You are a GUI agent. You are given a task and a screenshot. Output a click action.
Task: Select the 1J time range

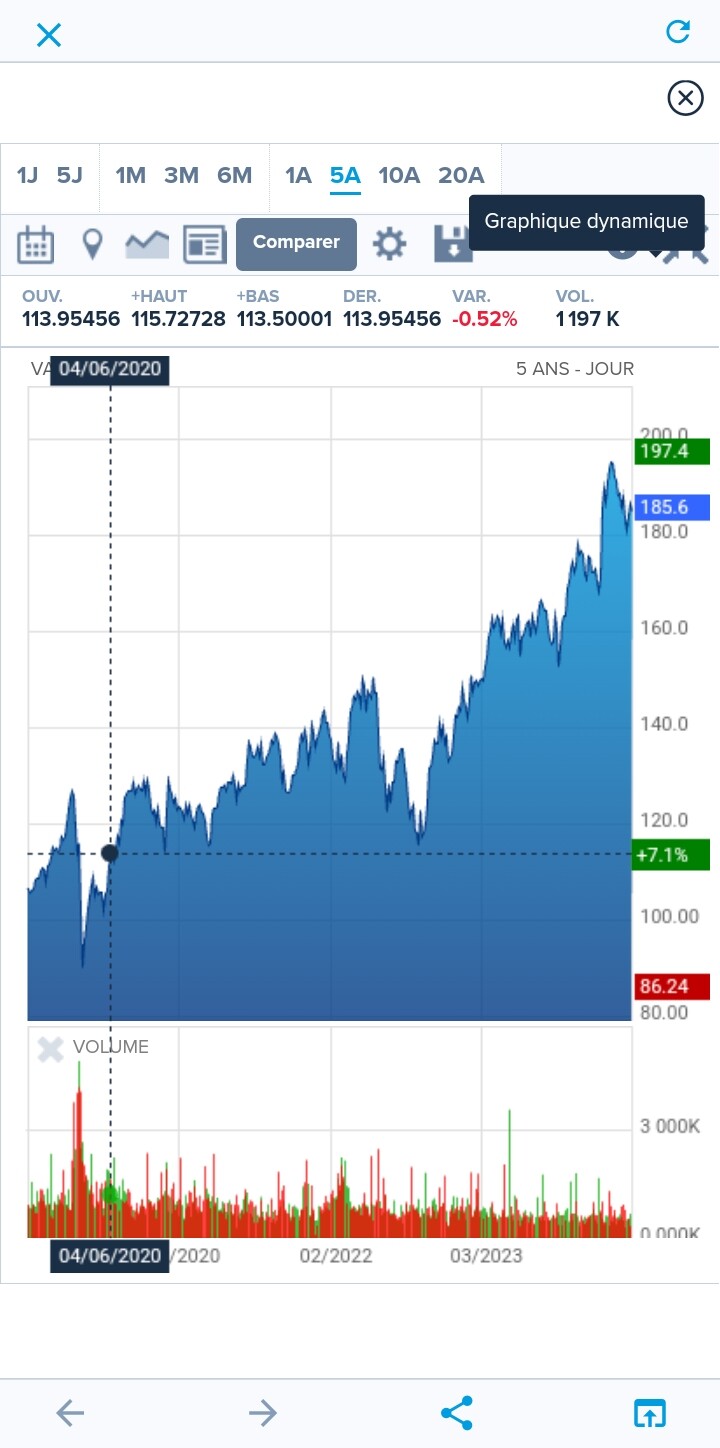point(28,176)
